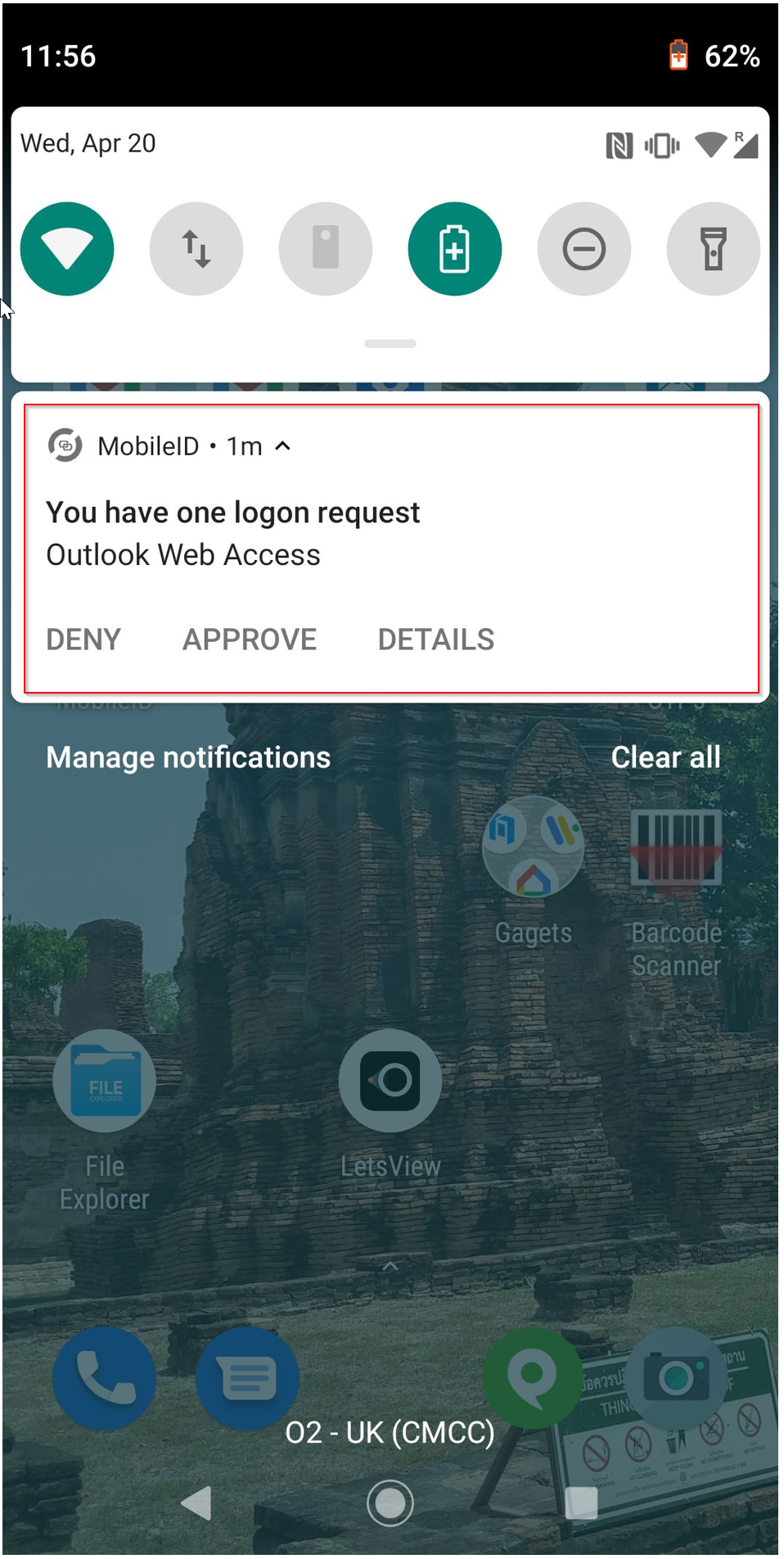Go to the home screen
Viewport: 784px width, 1559px height.
click(x=390, y=1503)
